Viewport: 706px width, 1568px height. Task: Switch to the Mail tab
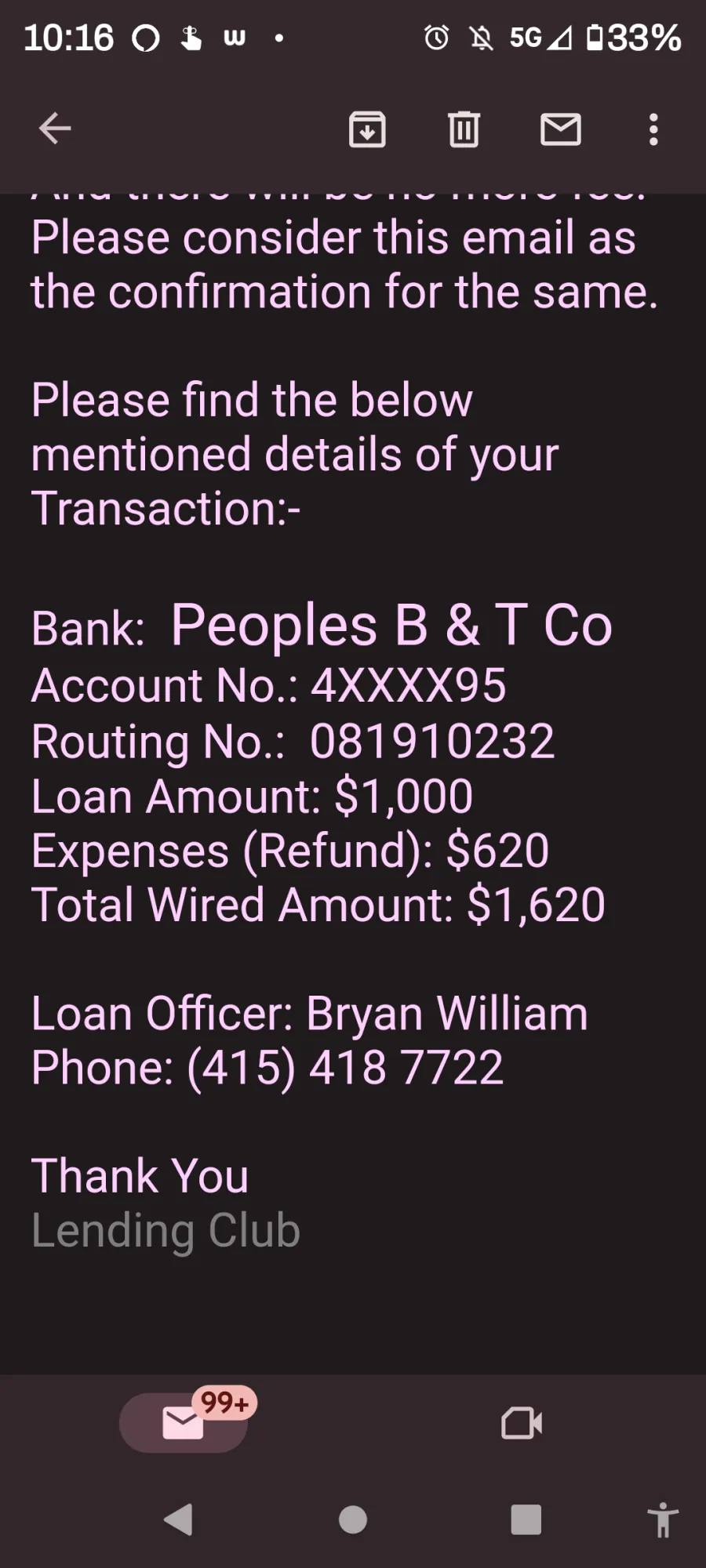184,1423
